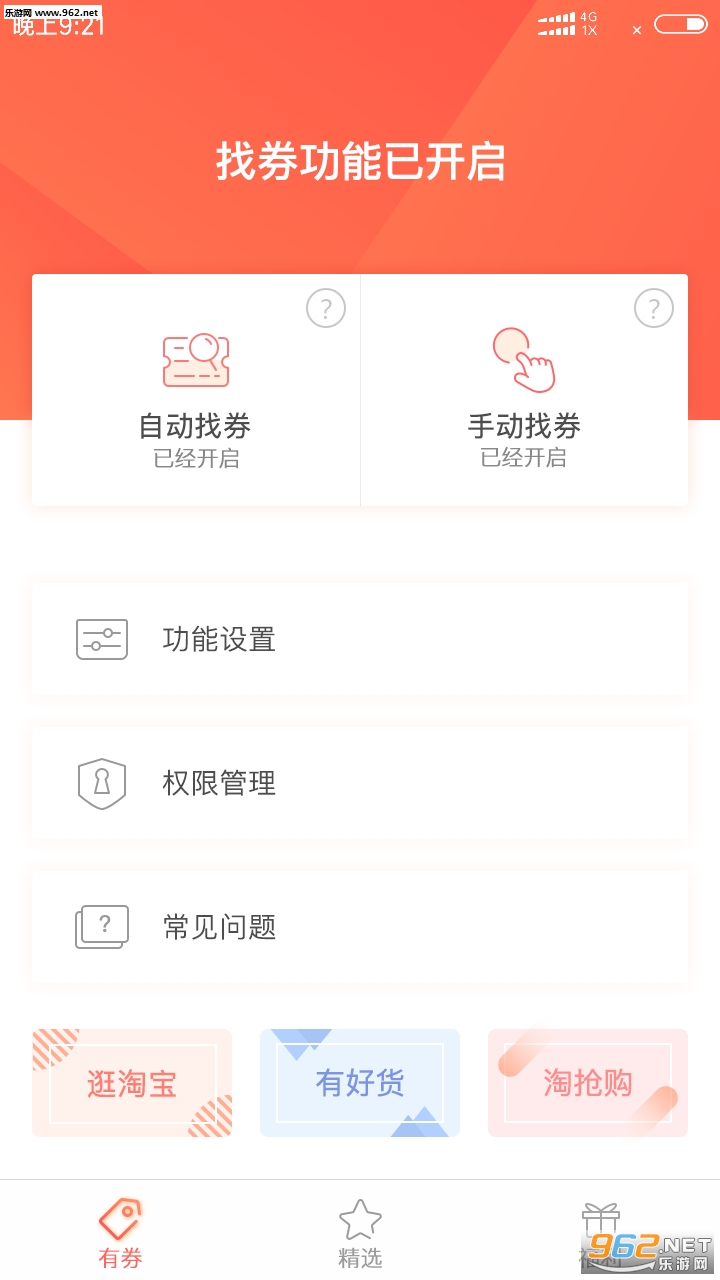Open help for 手动找券
This screenshot has height=1280, width=720.
coord(654,308)
